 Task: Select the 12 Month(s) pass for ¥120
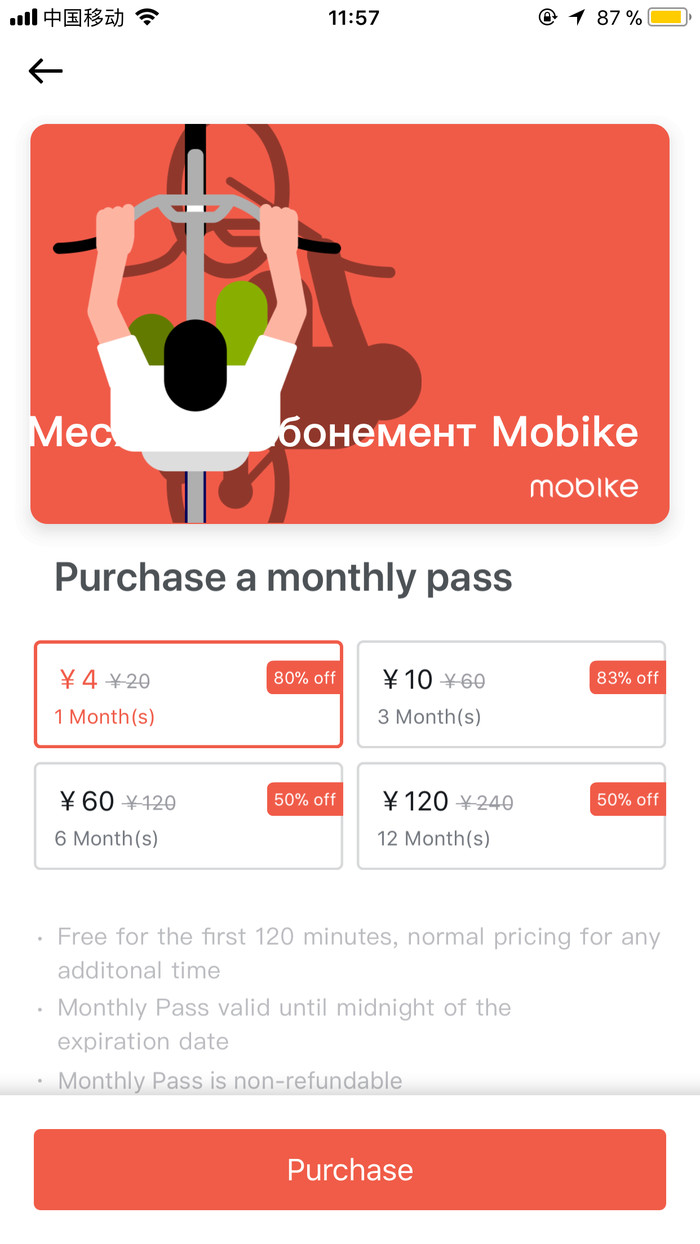510,816
